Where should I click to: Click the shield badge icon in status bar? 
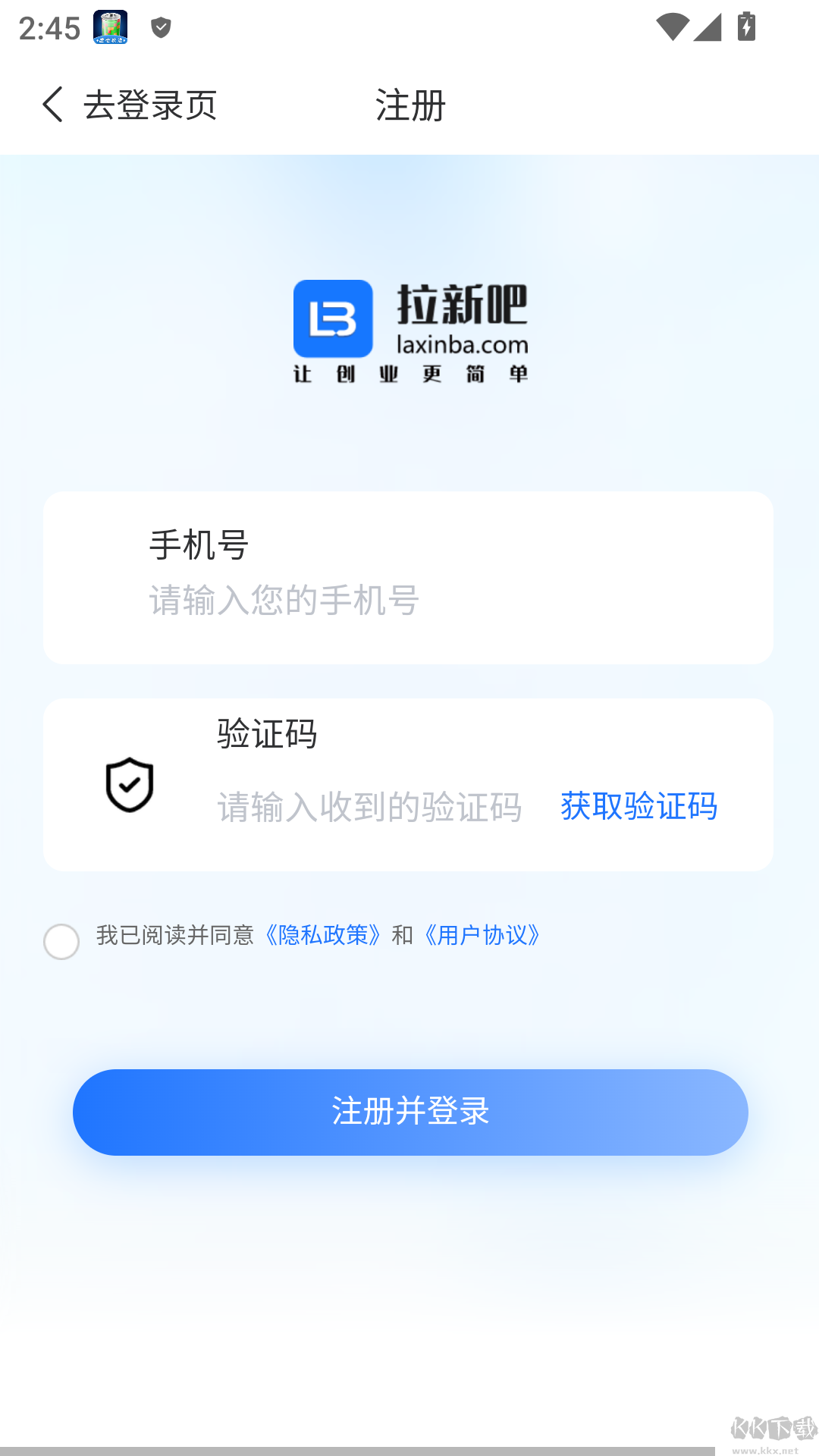(x=159, y=29)
